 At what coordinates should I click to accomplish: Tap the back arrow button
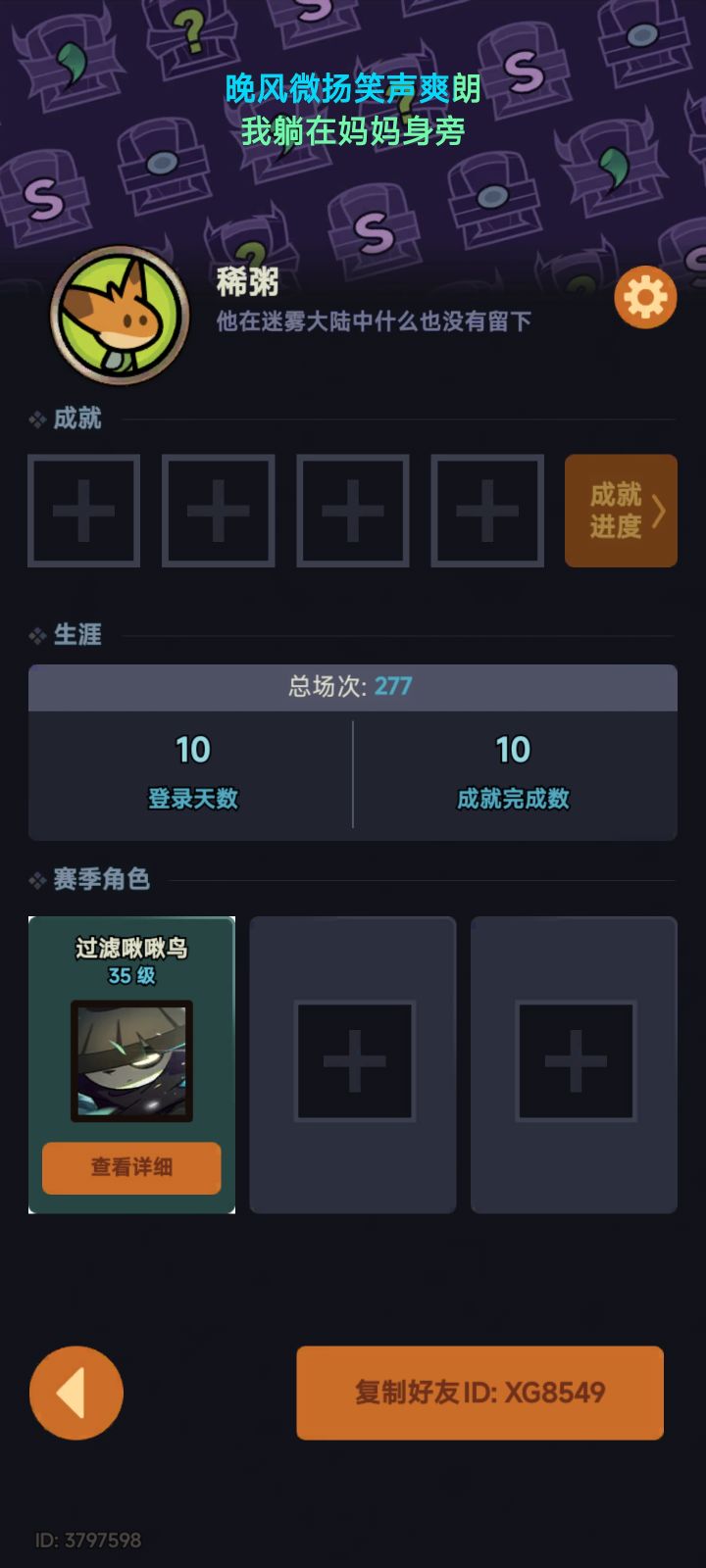pos(76,1393)
